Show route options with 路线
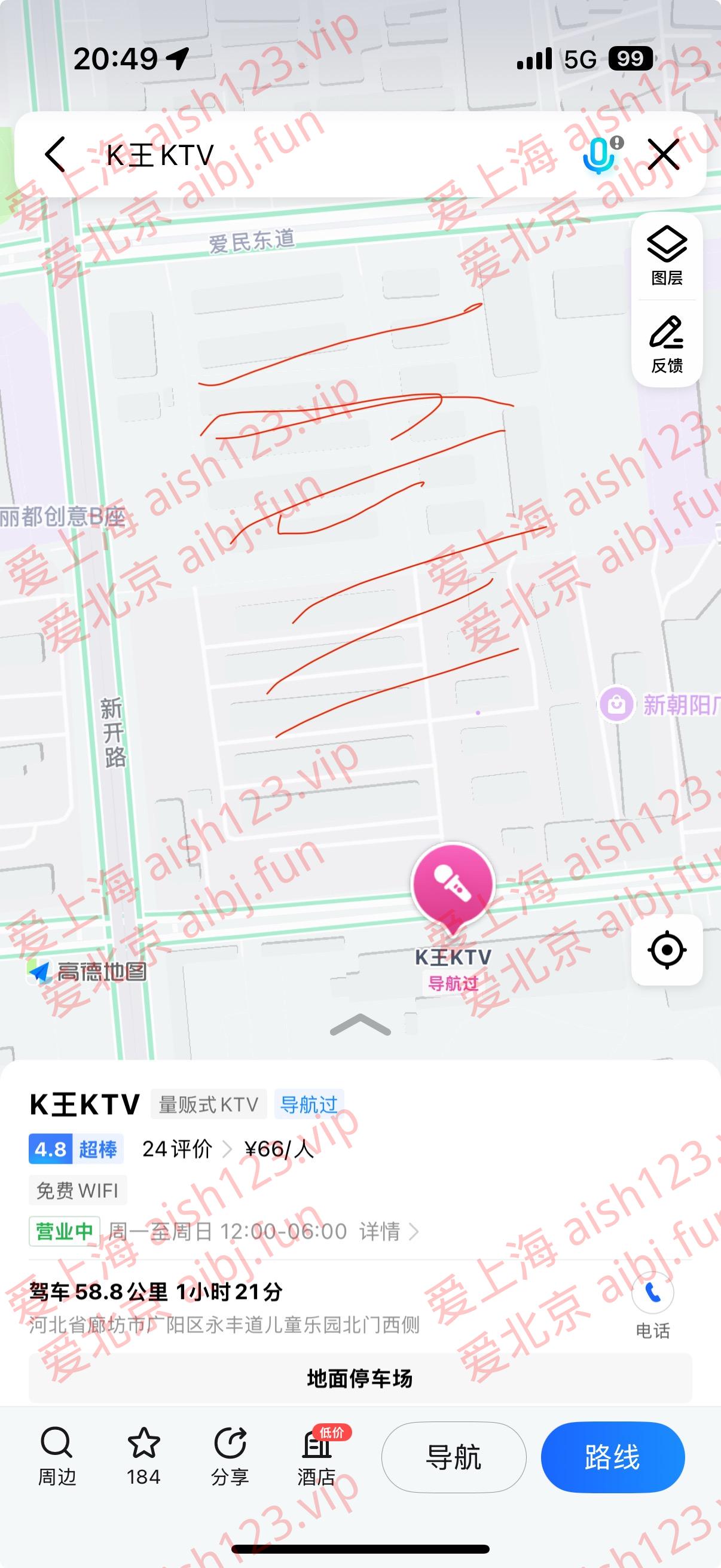 612,1457
